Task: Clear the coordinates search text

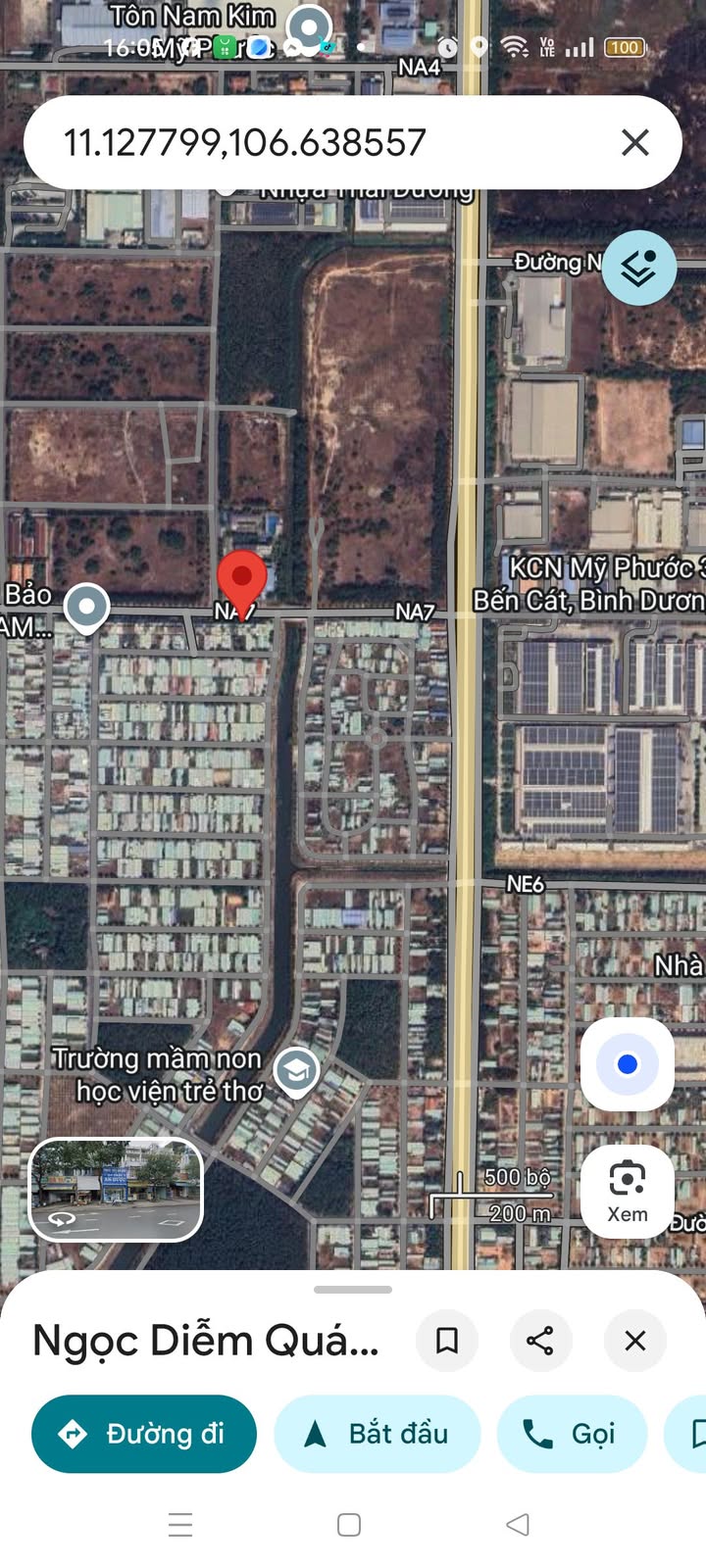Action: (x=635, y=143)
